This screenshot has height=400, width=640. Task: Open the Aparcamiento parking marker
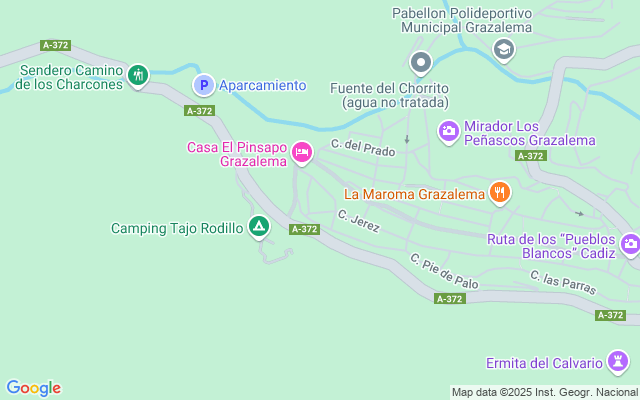tap(204, 85)
